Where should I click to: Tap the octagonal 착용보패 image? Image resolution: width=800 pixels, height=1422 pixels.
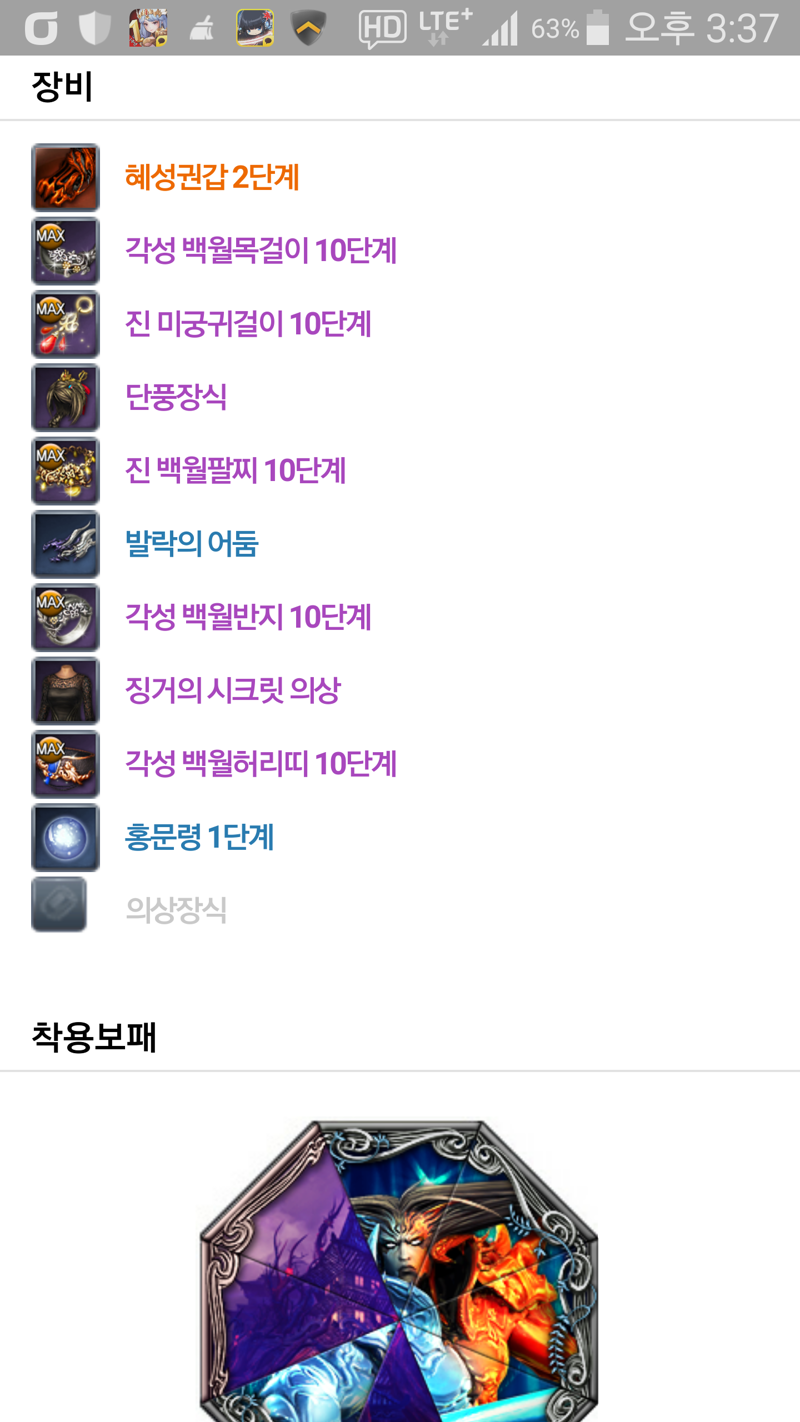click(x=399, y=1270)
